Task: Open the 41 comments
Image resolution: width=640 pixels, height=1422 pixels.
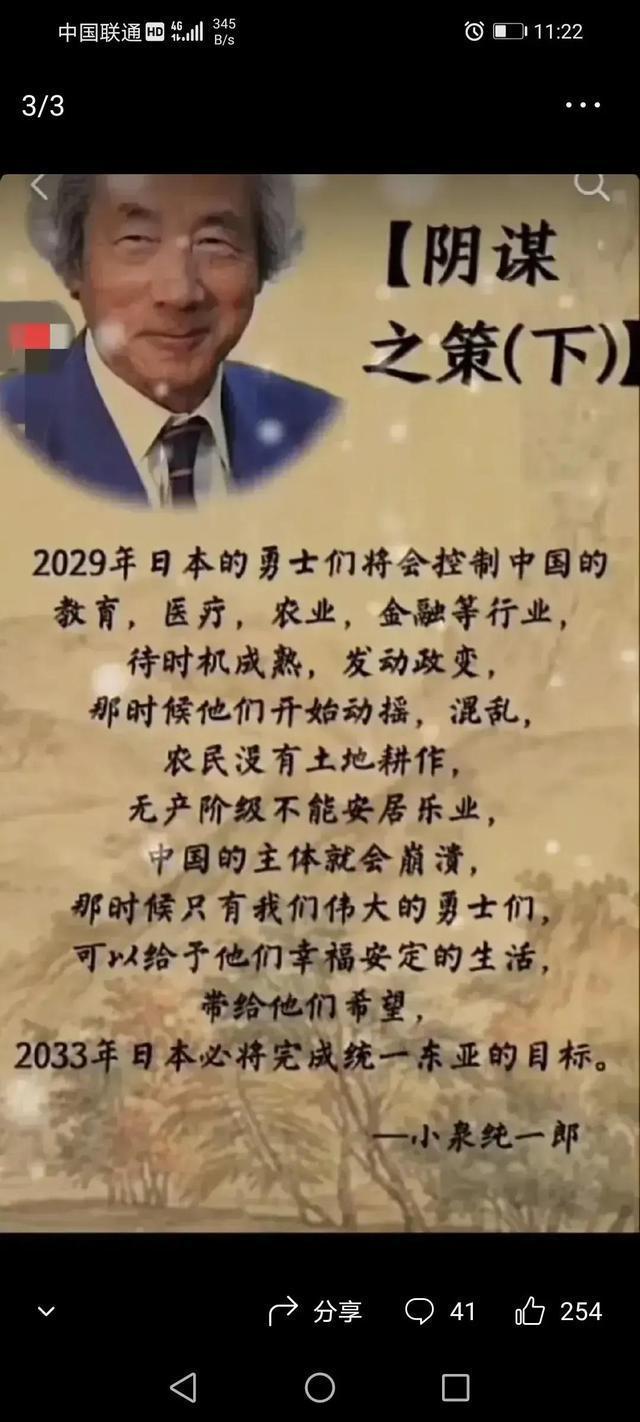Action: (440, 1311)
